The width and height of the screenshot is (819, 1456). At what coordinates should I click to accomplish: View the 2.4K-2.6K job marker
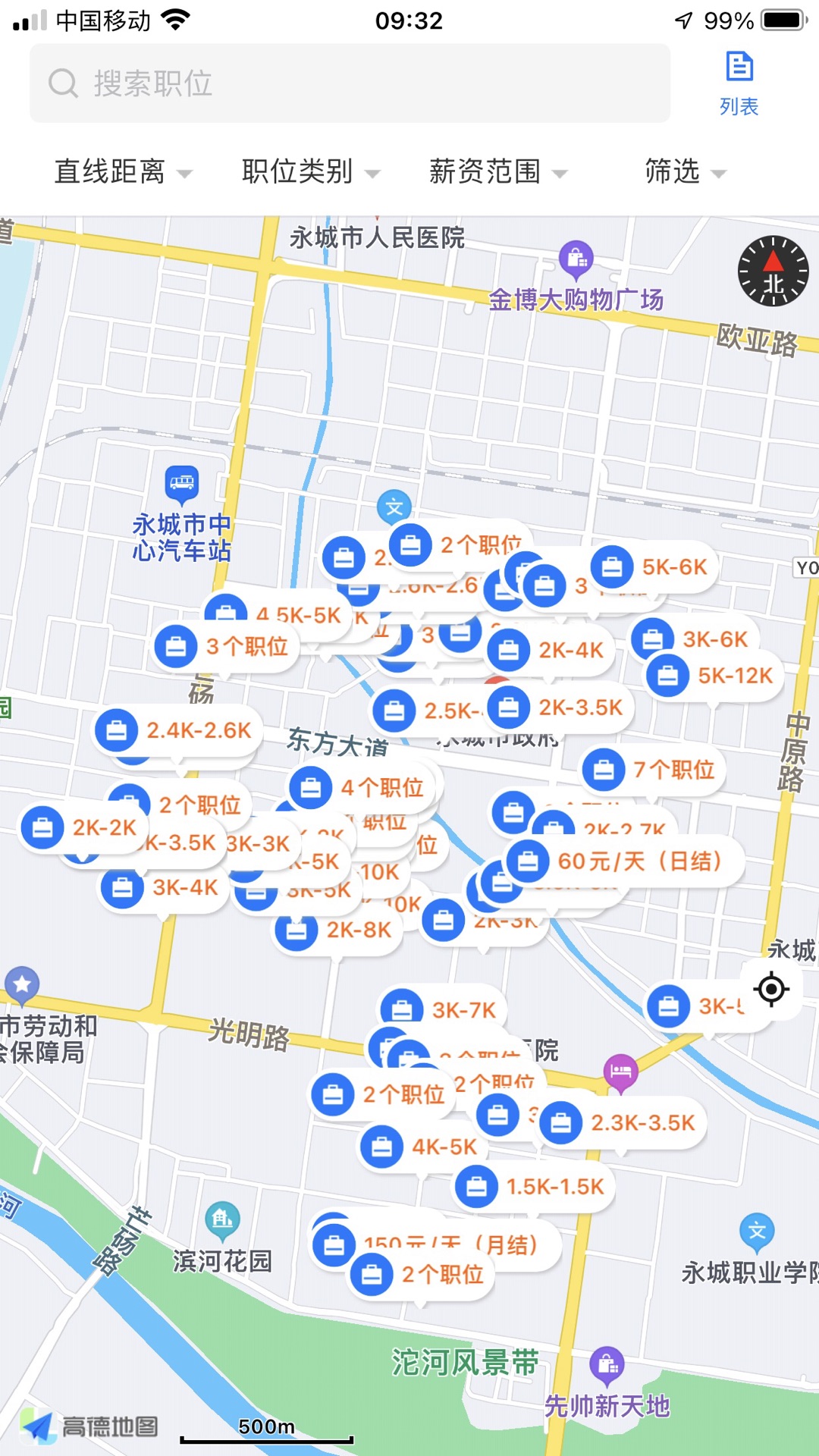pos(177,730)
